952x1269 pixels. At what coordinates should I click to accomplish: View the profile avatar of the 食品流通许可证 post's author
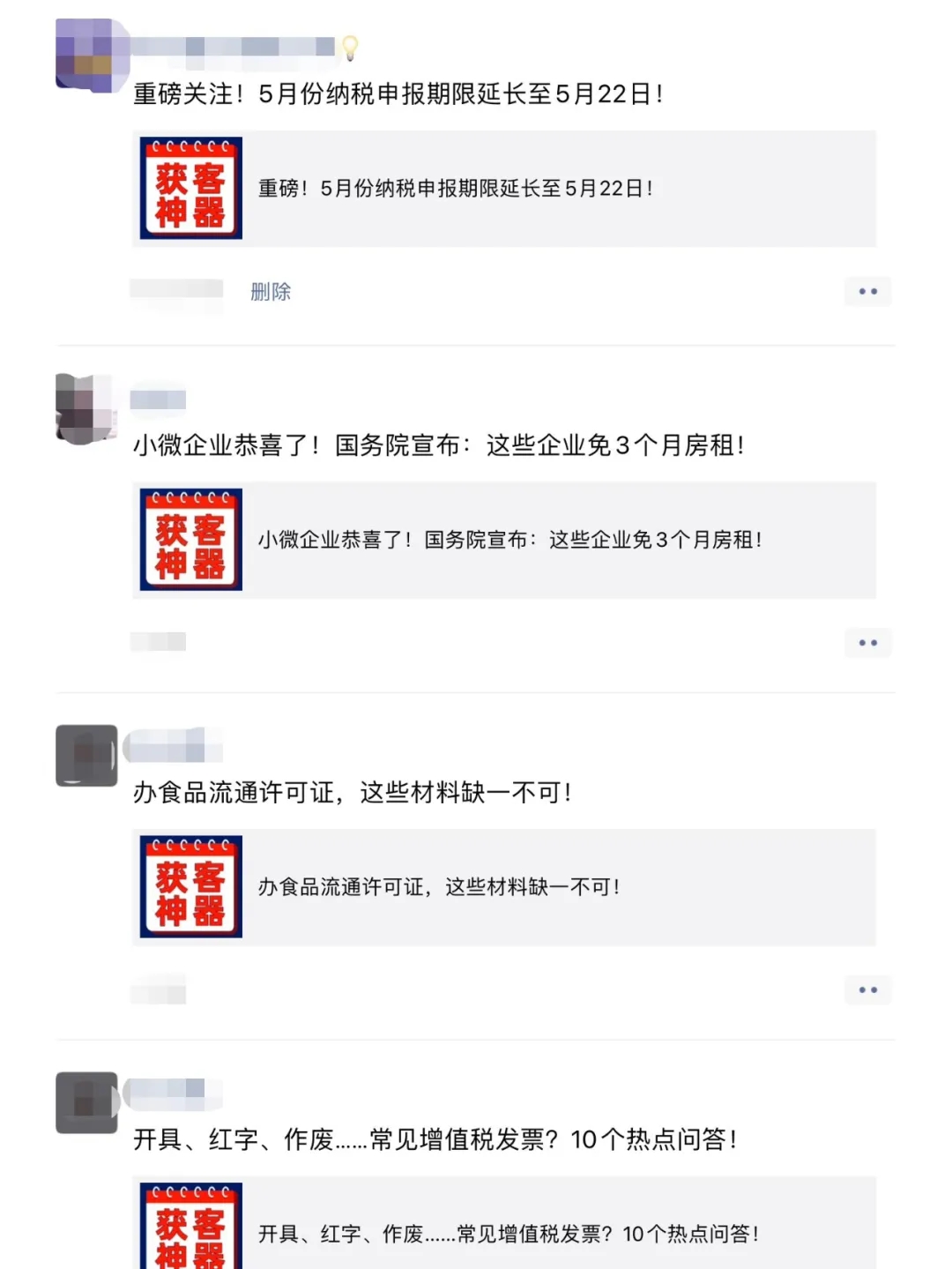coord(86,756)
